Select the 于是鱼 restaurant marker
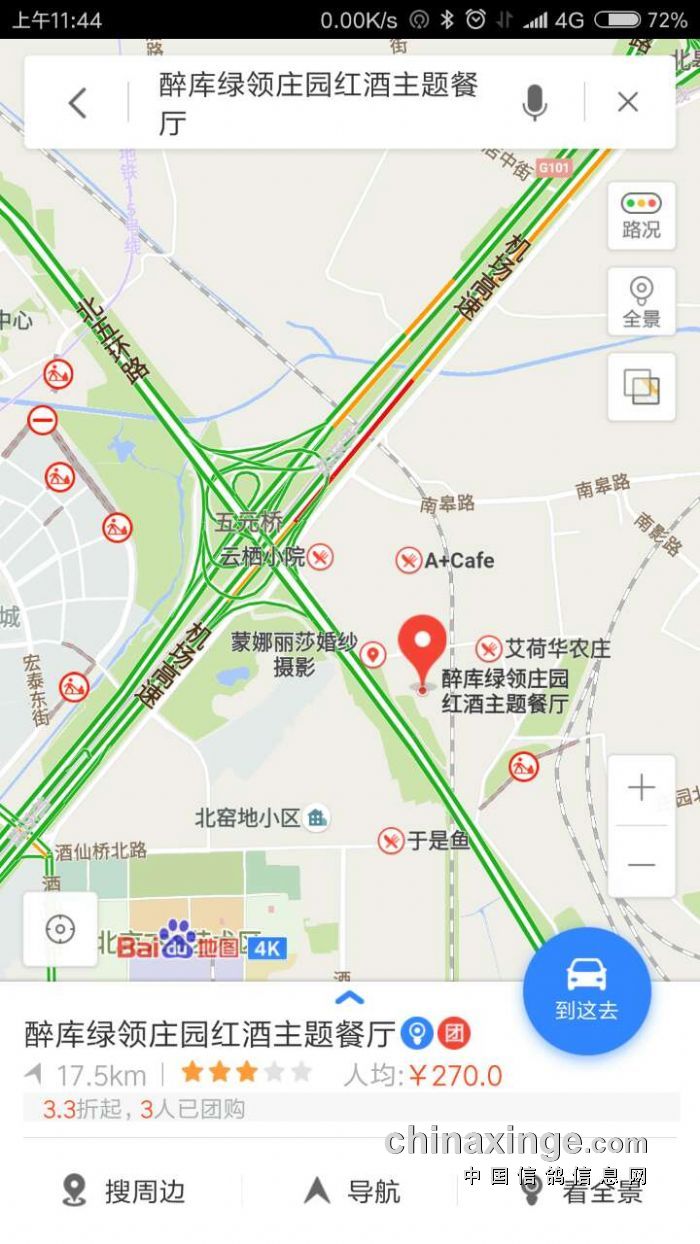This screenshot has width=700, height=1244. (x=391, y=841)
